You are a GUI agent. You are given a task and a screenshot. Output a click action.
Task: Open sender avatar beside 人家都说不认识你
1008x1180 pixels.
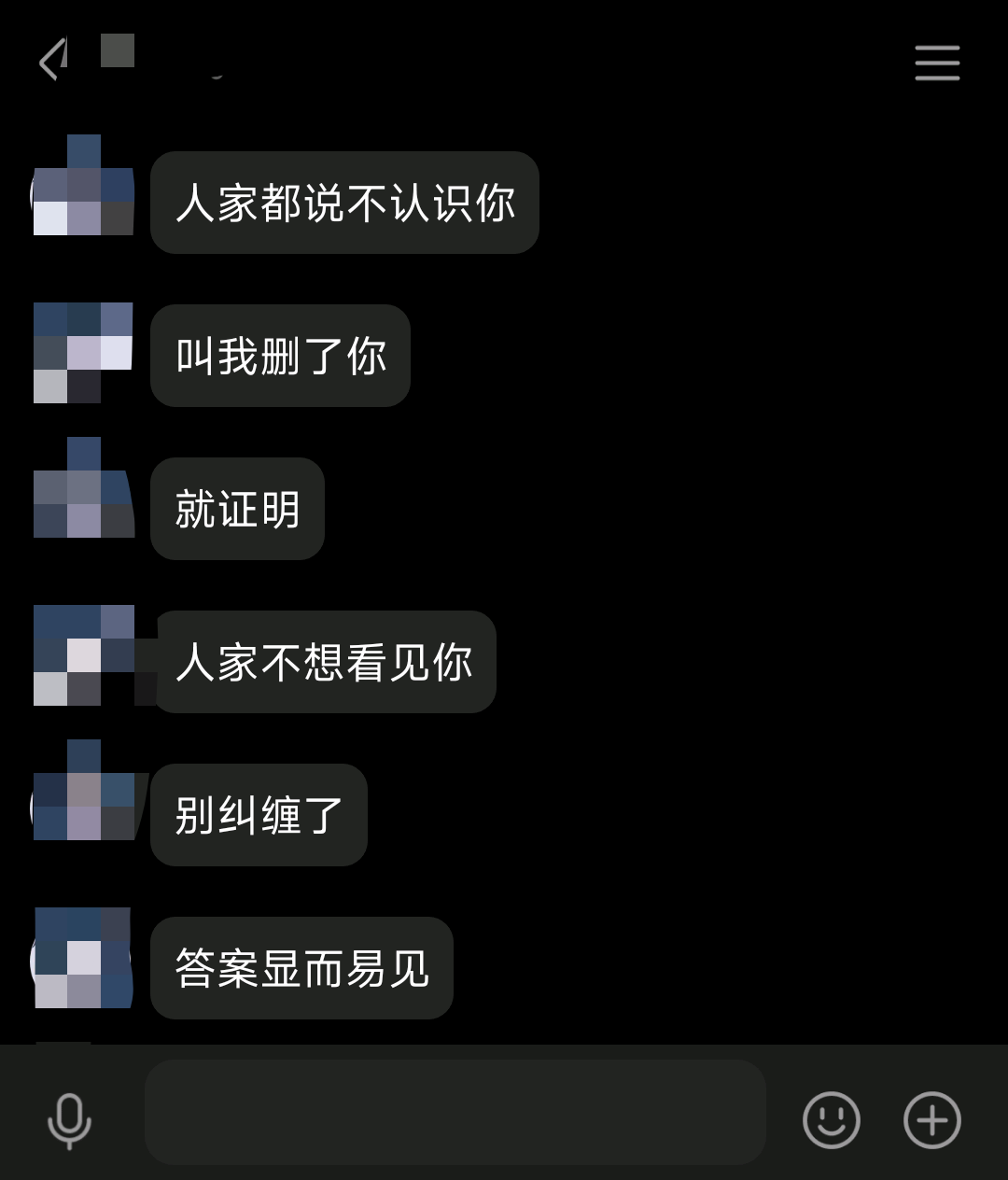click(84, 187)
